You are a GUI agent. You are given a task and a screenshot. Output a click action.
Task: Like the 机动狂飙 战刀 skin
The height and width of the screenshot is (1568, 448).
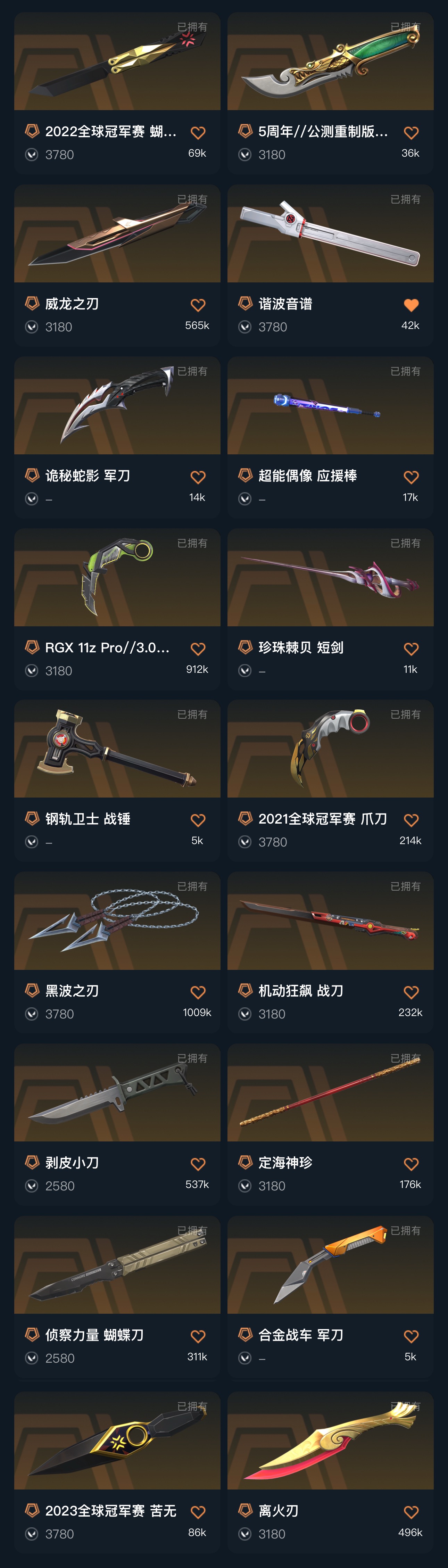coord(411,992)
